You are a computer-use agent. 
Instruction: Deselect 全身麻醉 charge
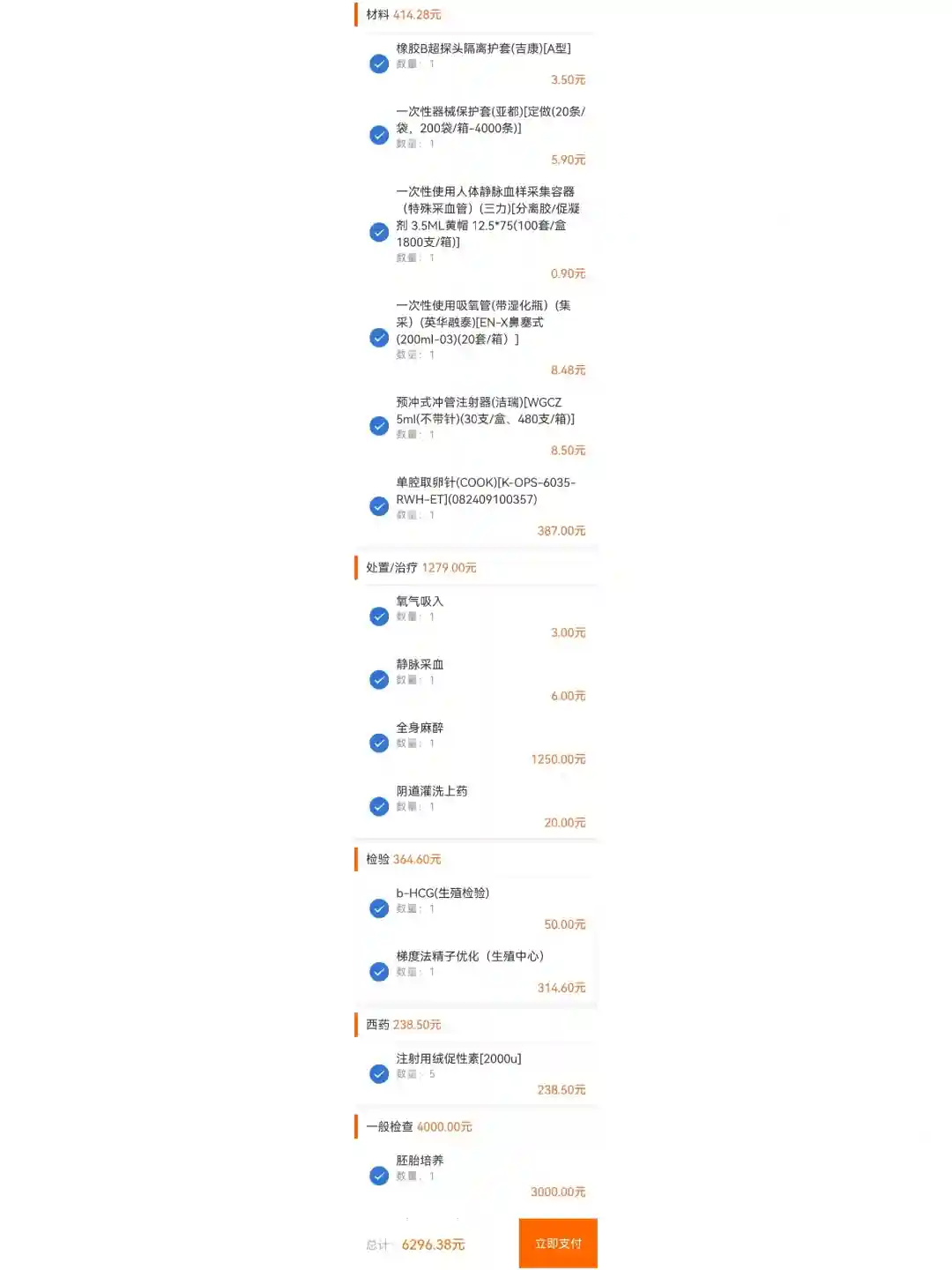[x=379, y=743]
